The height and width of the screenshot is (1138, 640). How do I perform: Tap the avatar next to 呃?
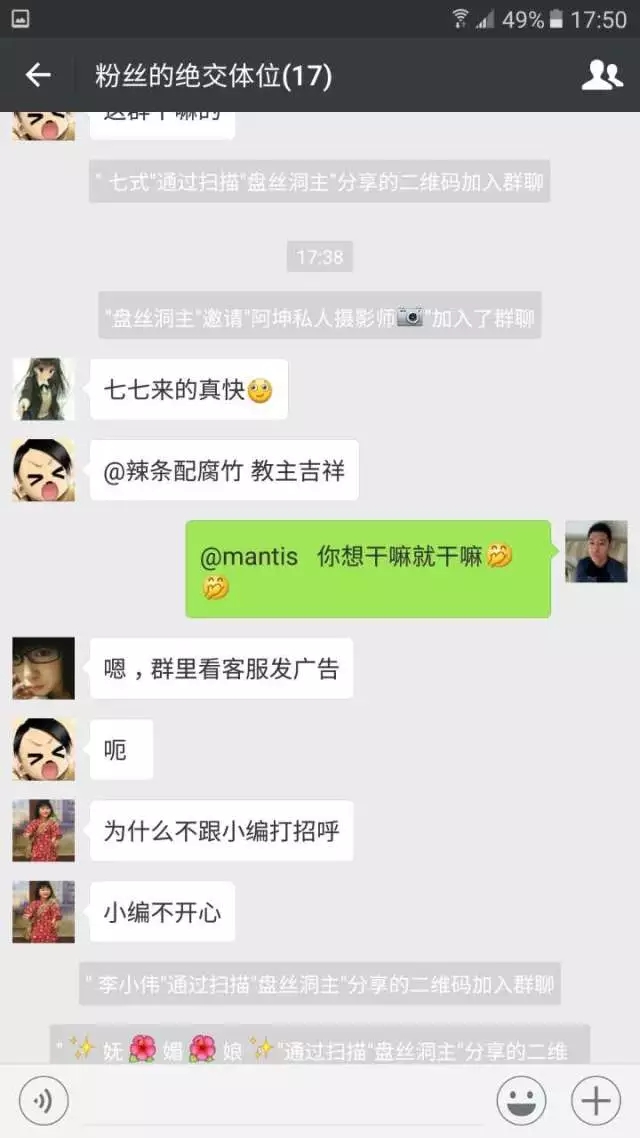tap(43, 749)
